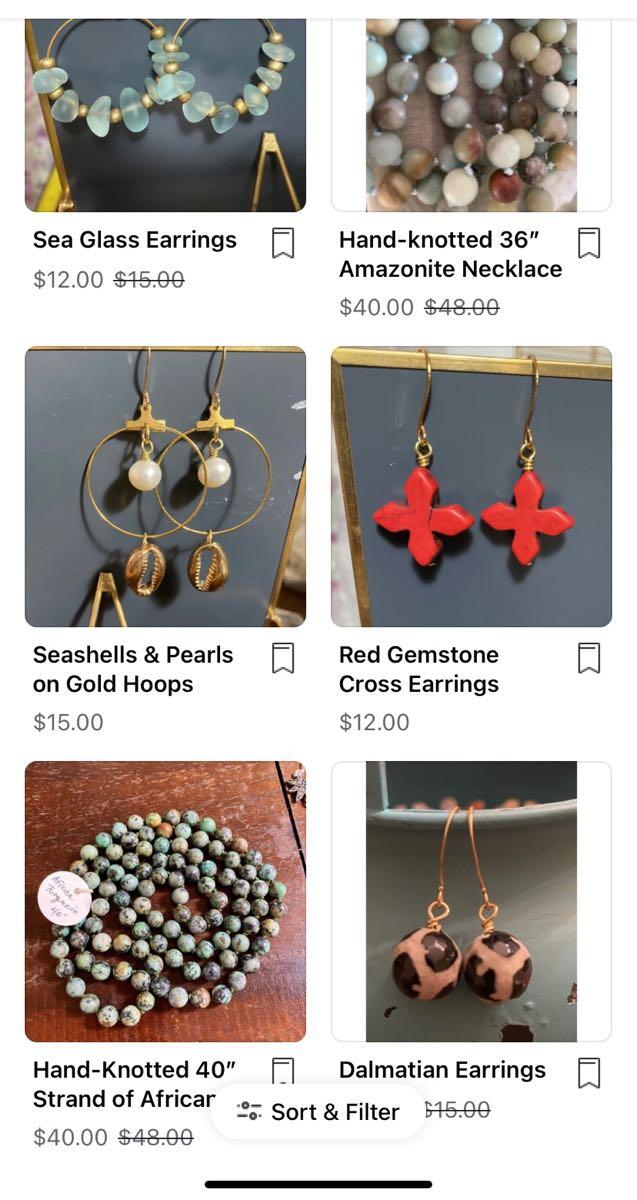
Task: Save the Hand-knotted 36″ Amazonite Necklace
Action: point(589,243)
